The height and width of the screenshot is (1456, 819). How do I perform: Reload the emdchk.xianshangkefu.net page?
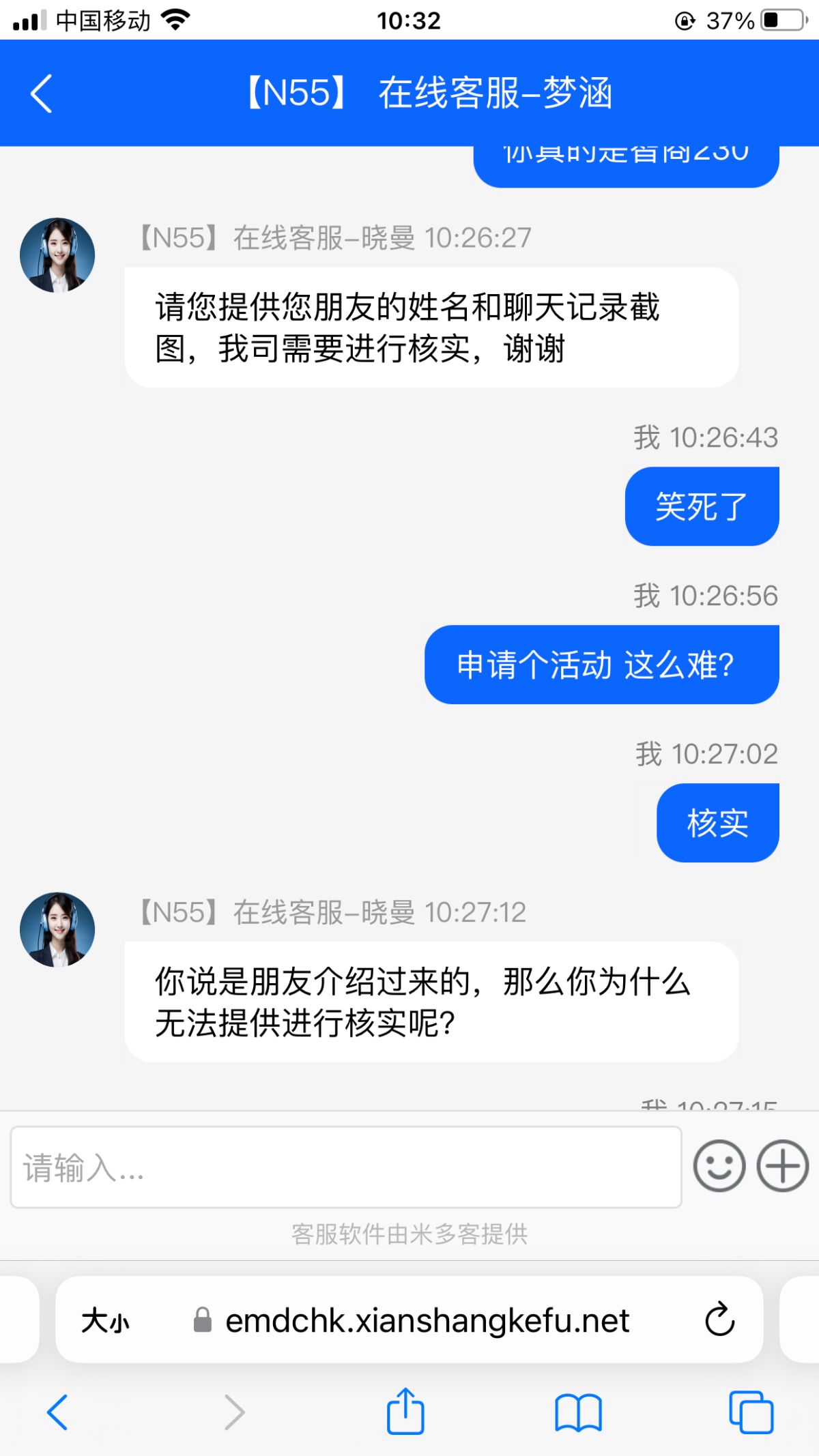click(719, 1320)
